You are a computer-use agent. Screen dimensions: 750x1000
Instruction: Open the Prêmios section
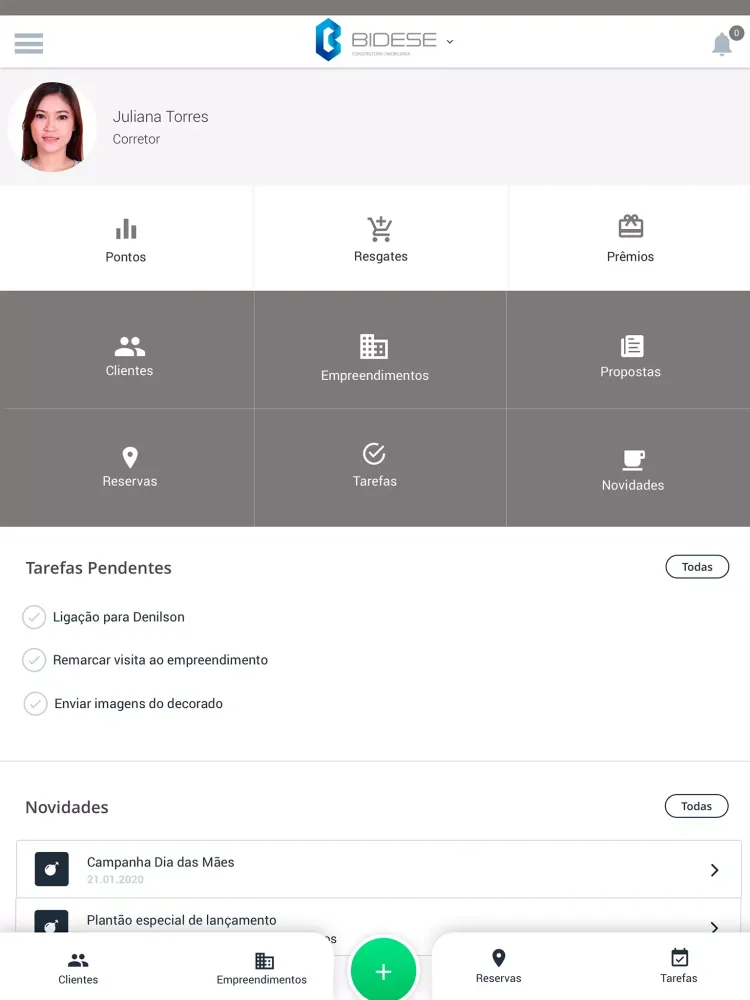(x=630, y=240)
